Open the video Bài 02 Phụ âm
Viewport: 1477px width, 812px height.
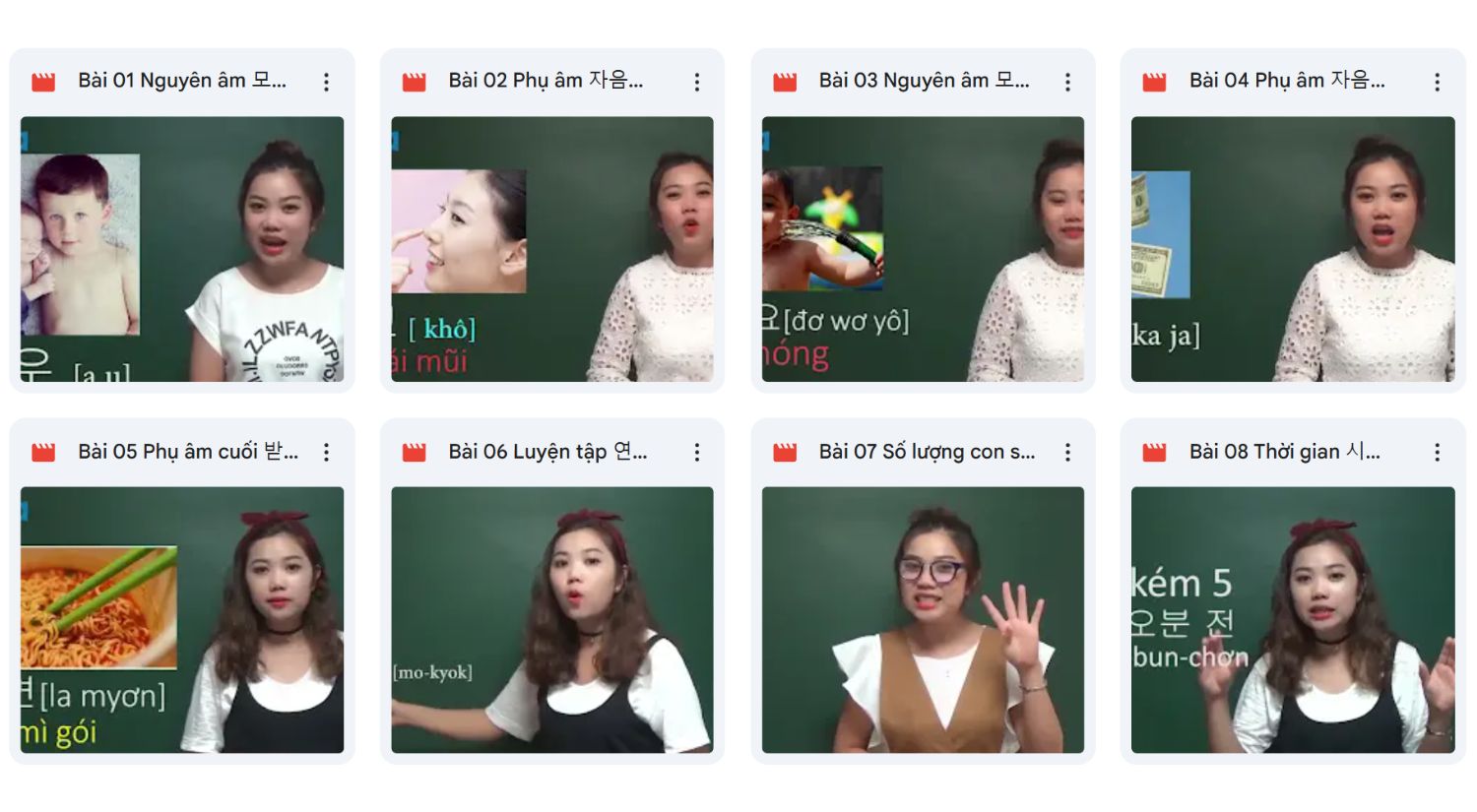coord(552,249)
